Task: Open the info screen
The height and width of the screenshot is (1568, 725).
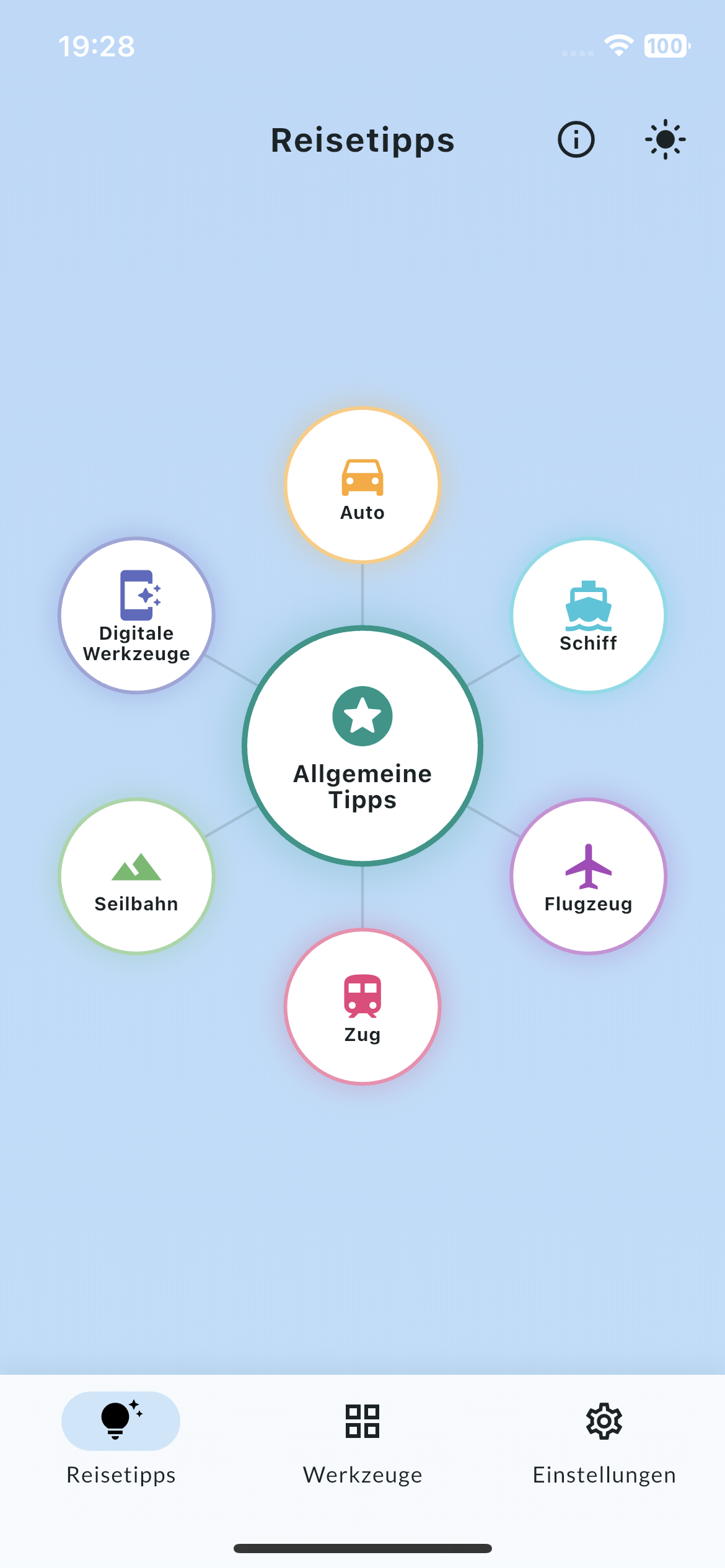Action: pyautogui.click(x=575, y=140)
